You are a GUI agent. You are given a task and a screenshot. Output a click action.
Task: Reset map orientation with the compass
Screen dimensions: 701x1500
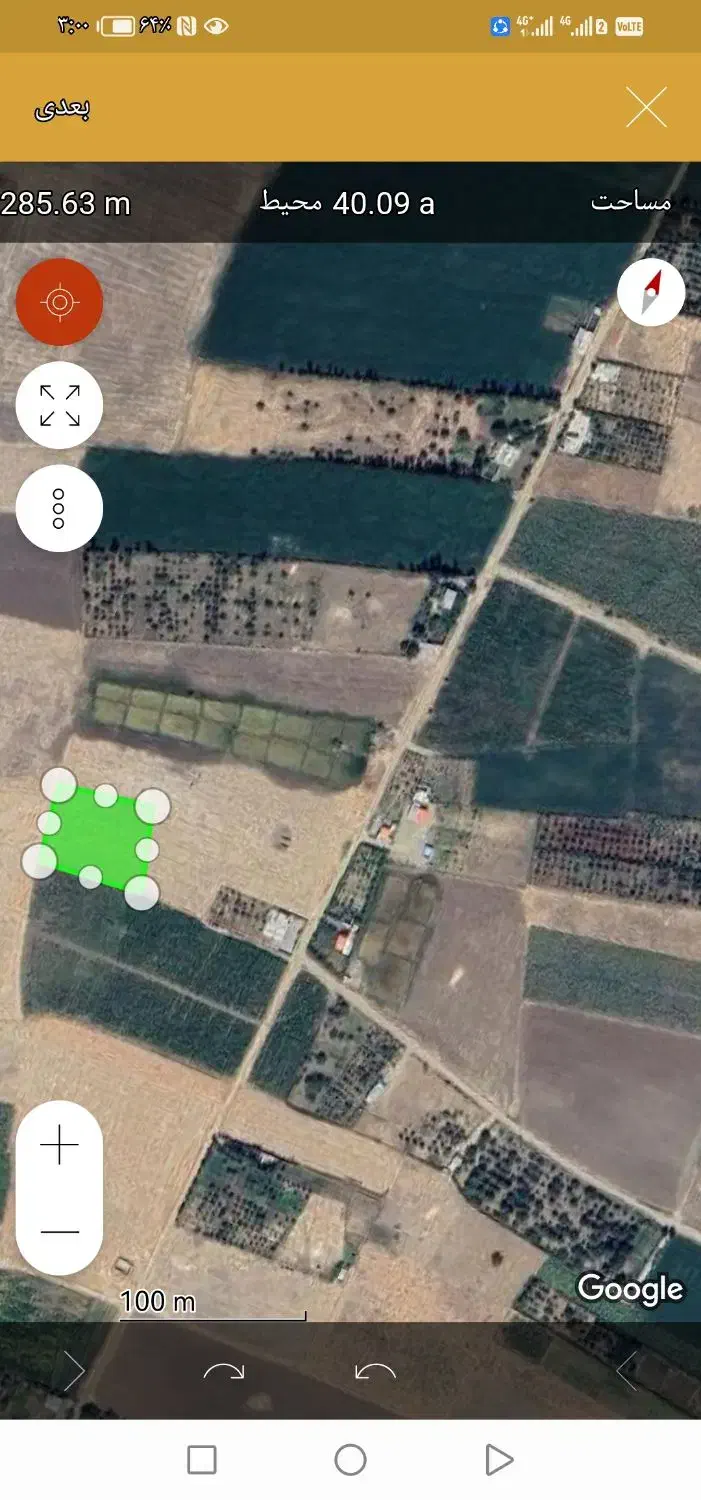[651, 293]
